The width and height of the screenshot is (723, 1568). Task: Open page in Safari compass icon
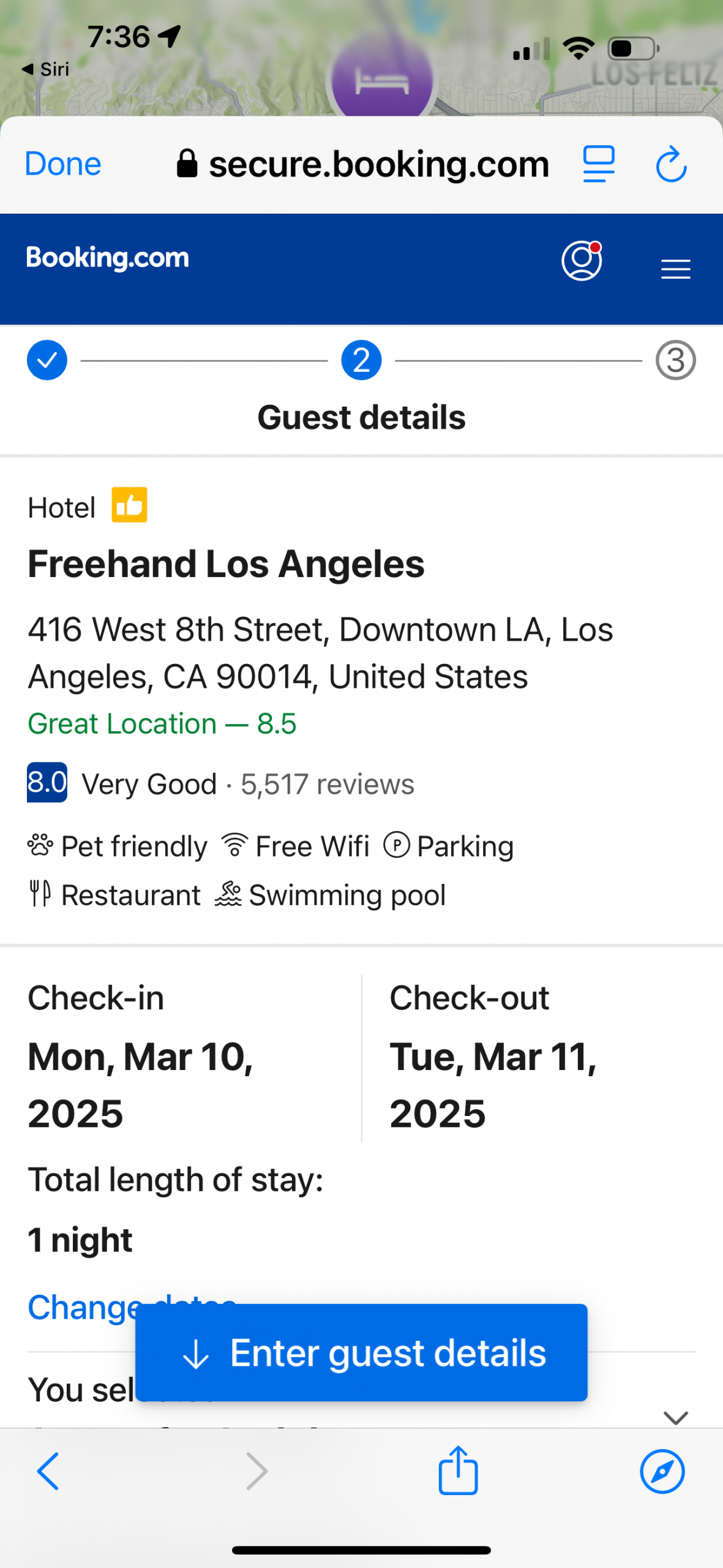(662, 1471)
